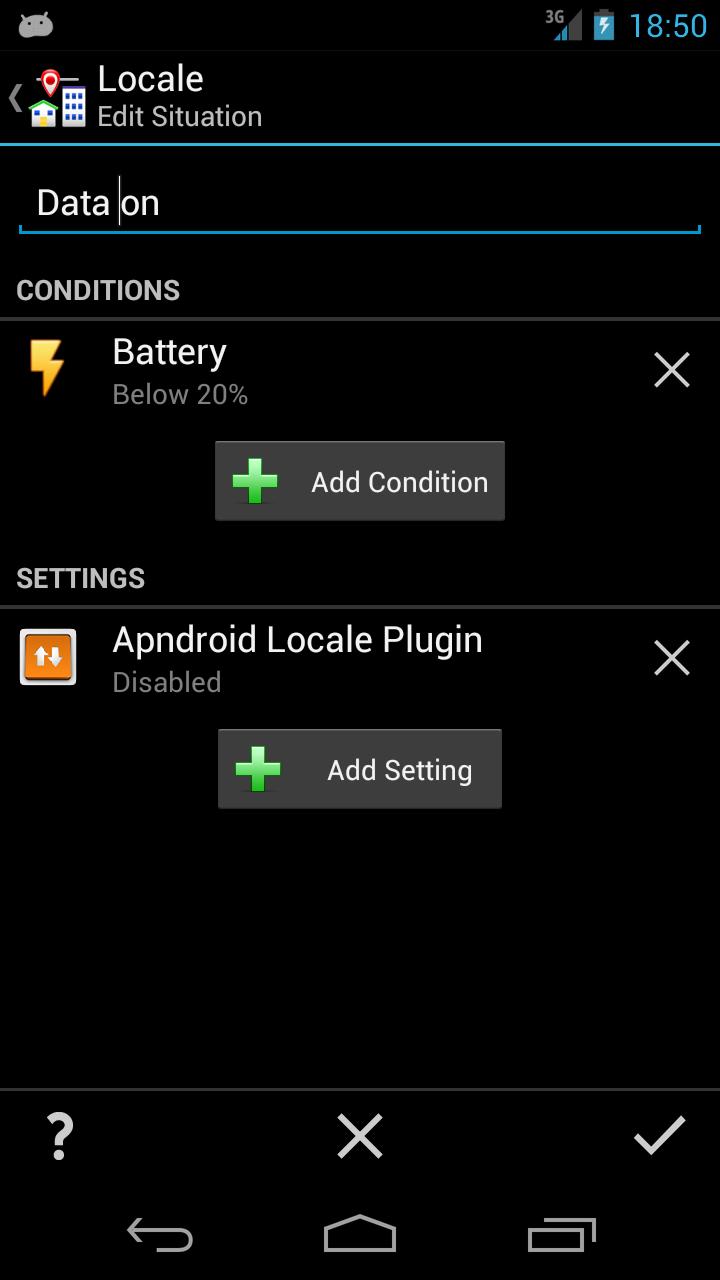Remove the Apndroid Locale Plugin setting
The image size is (720, 1280).
click(671, 657)
